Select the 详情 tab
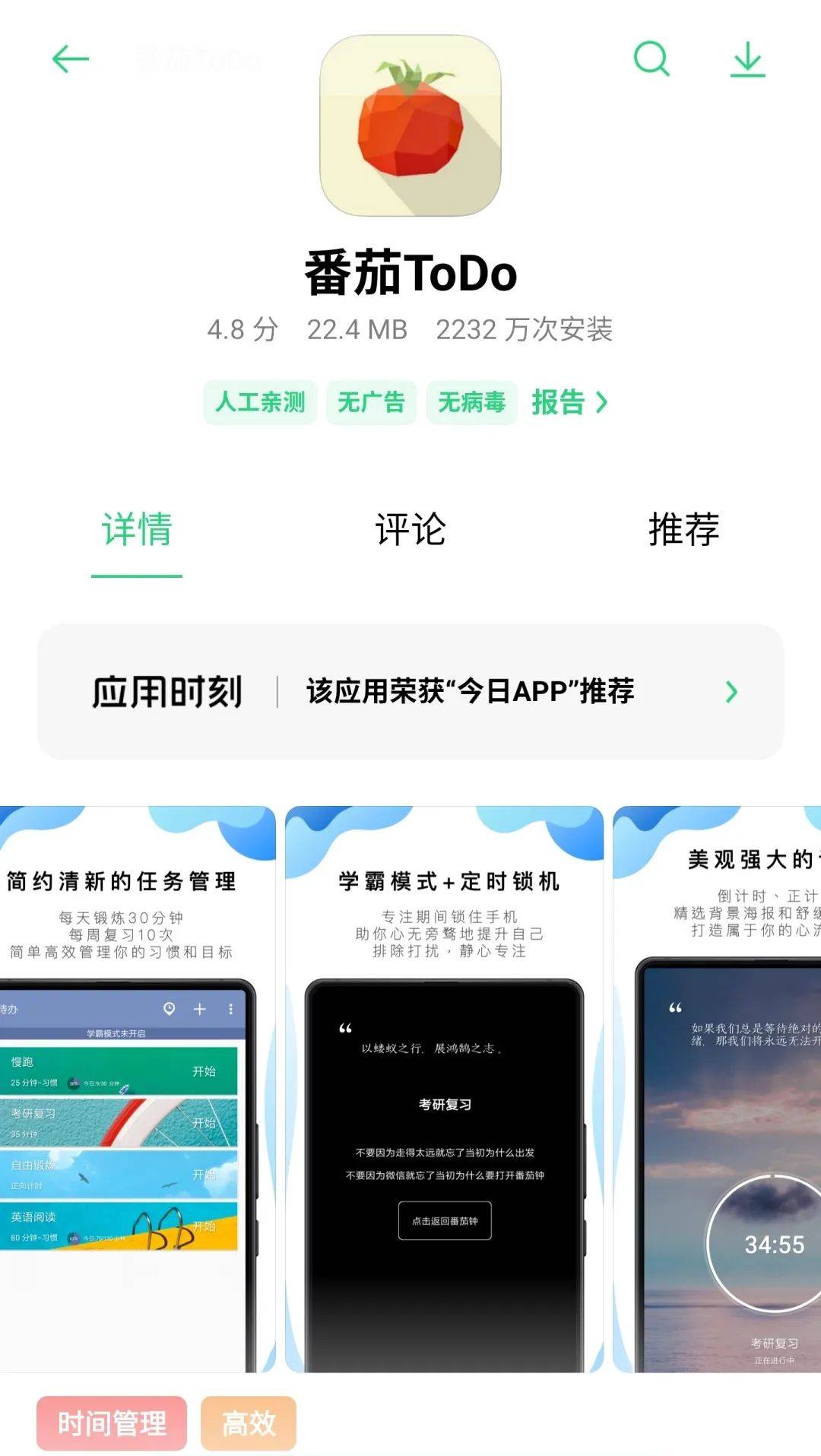Screen dimensions: 821x1456 [x=137, y=529]
